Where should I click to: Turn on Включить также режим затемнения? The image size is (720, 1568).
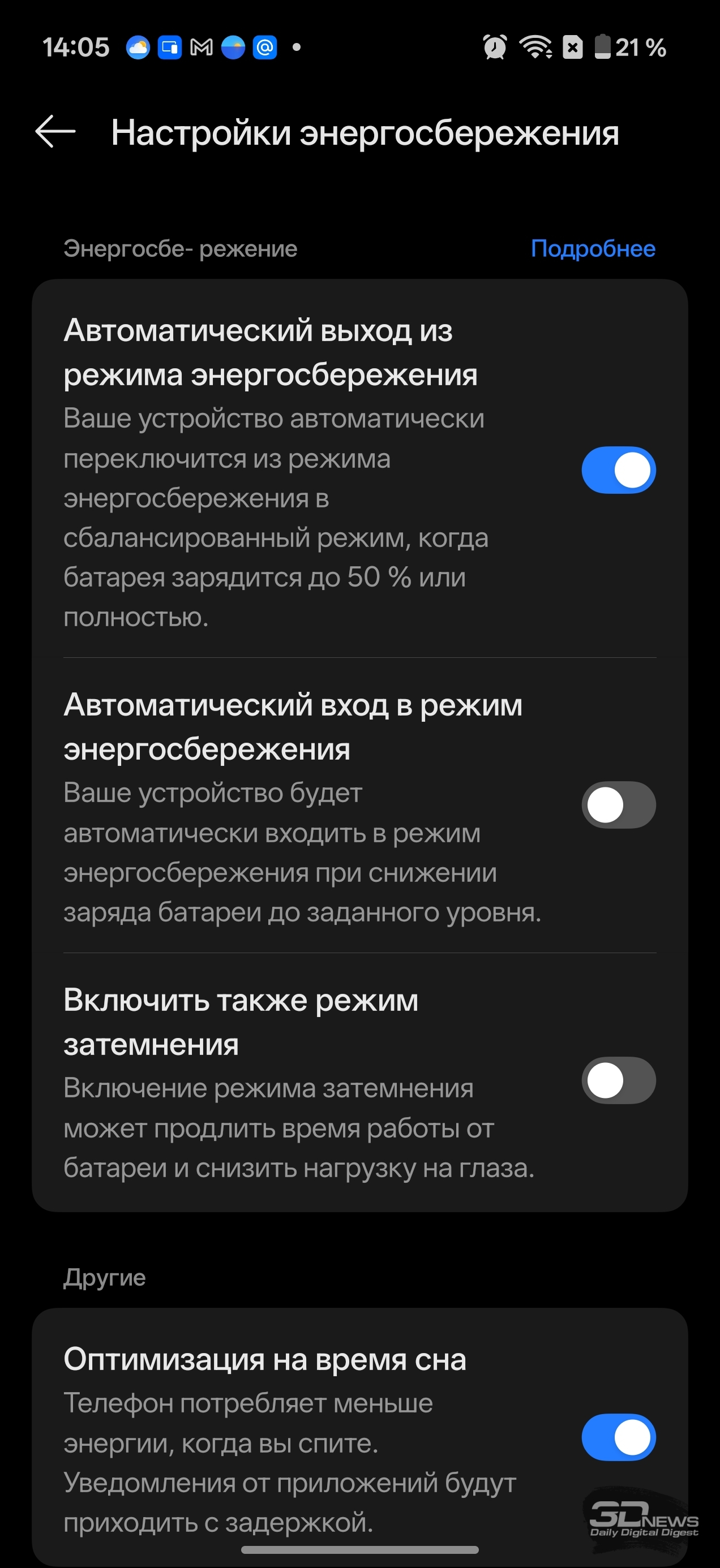[618, 1080]
